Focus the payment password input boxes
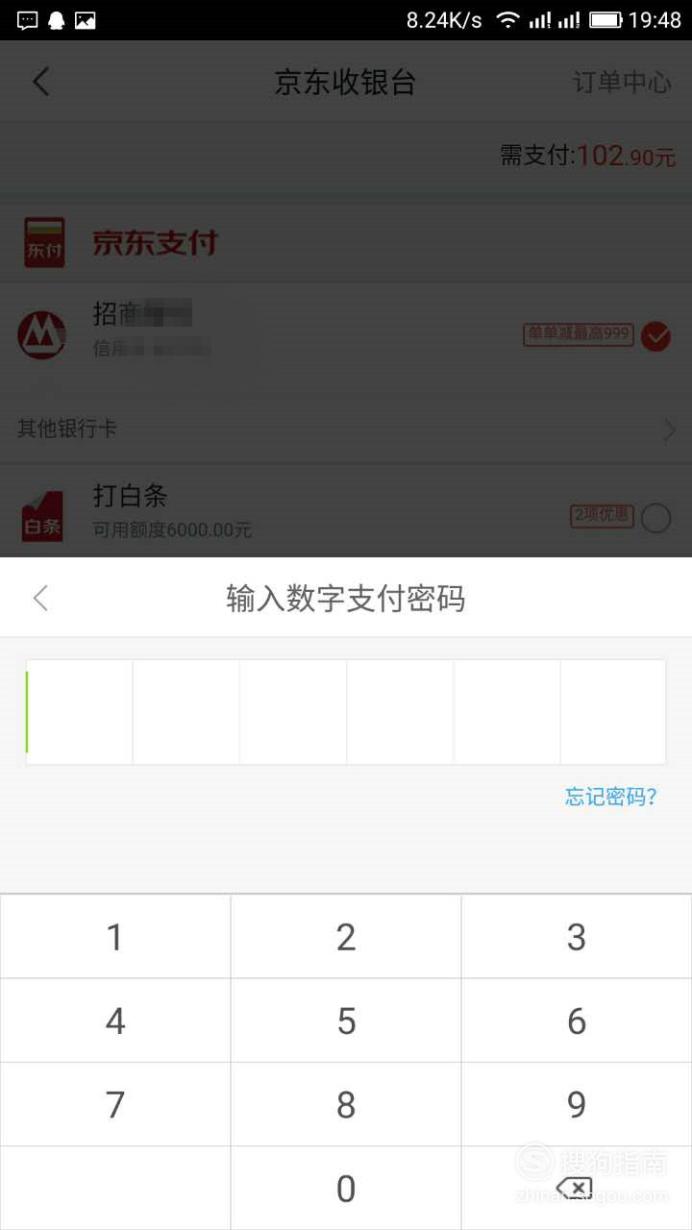The width and height of the screenshot is (692, 1230). (346, 712)
